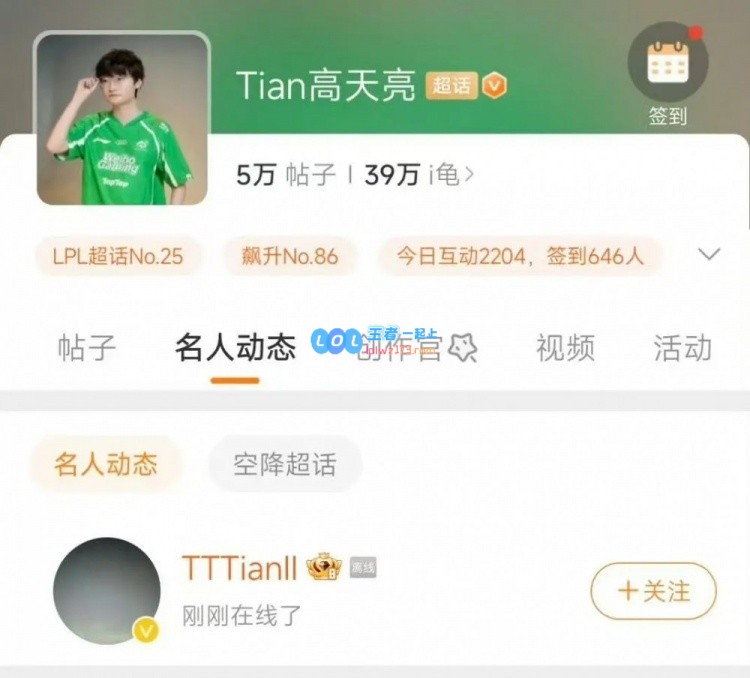This screenshot has width=750, height=678.
Task: View the 39万 i龟 followers list
Action: pos(418,175)
